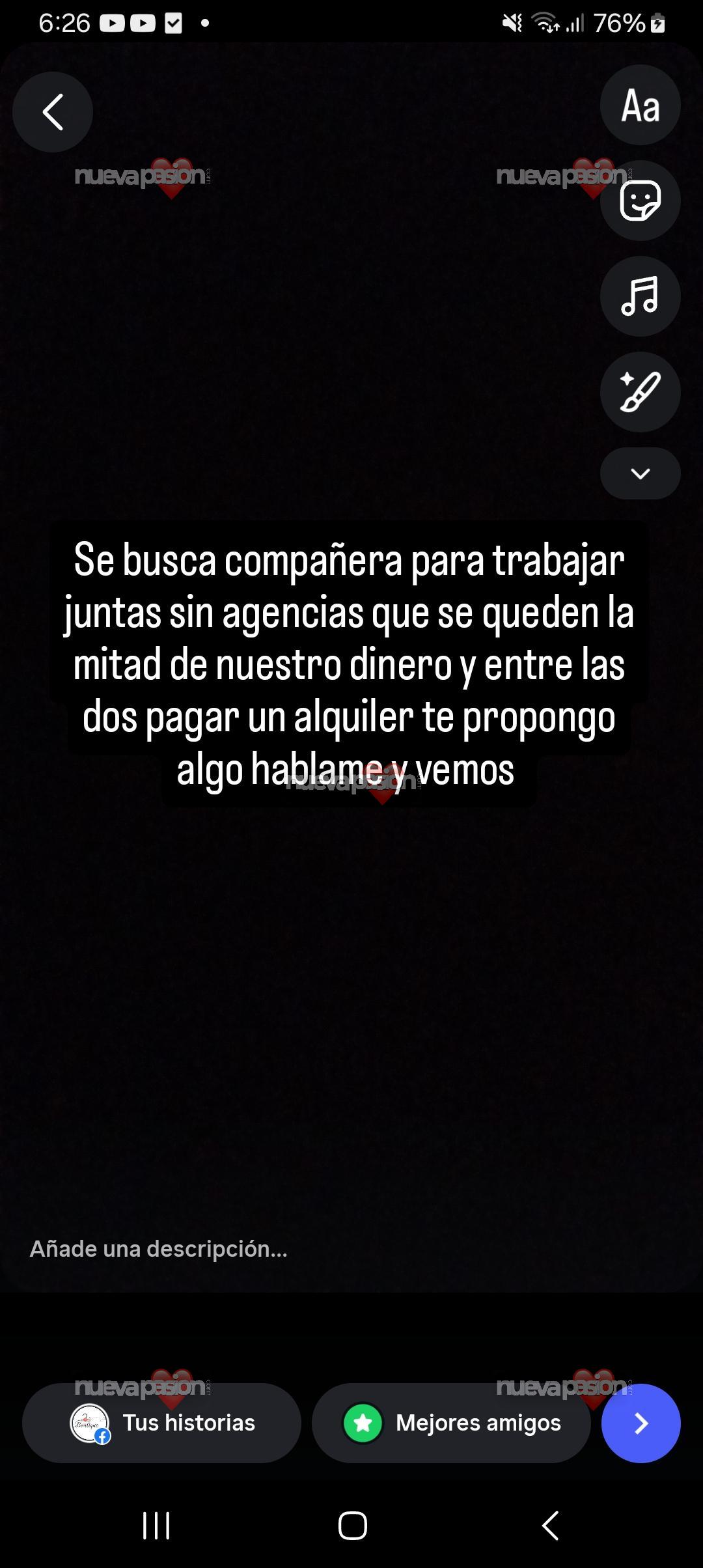Screen dimensions: 703x1568
Task: Open the sticker picker
Action: click(640, 201)
